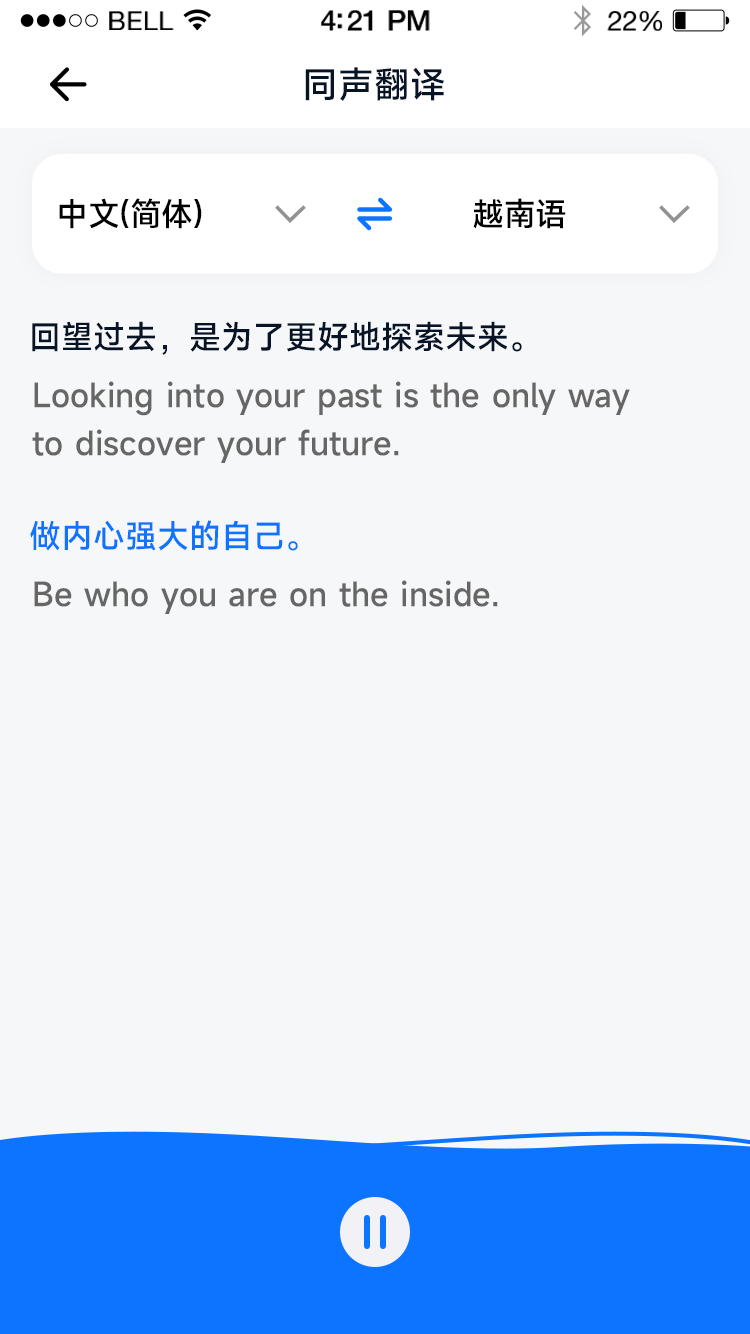
Task: Open the 中文(简体) source language dropdown
Action: point(180,214)
